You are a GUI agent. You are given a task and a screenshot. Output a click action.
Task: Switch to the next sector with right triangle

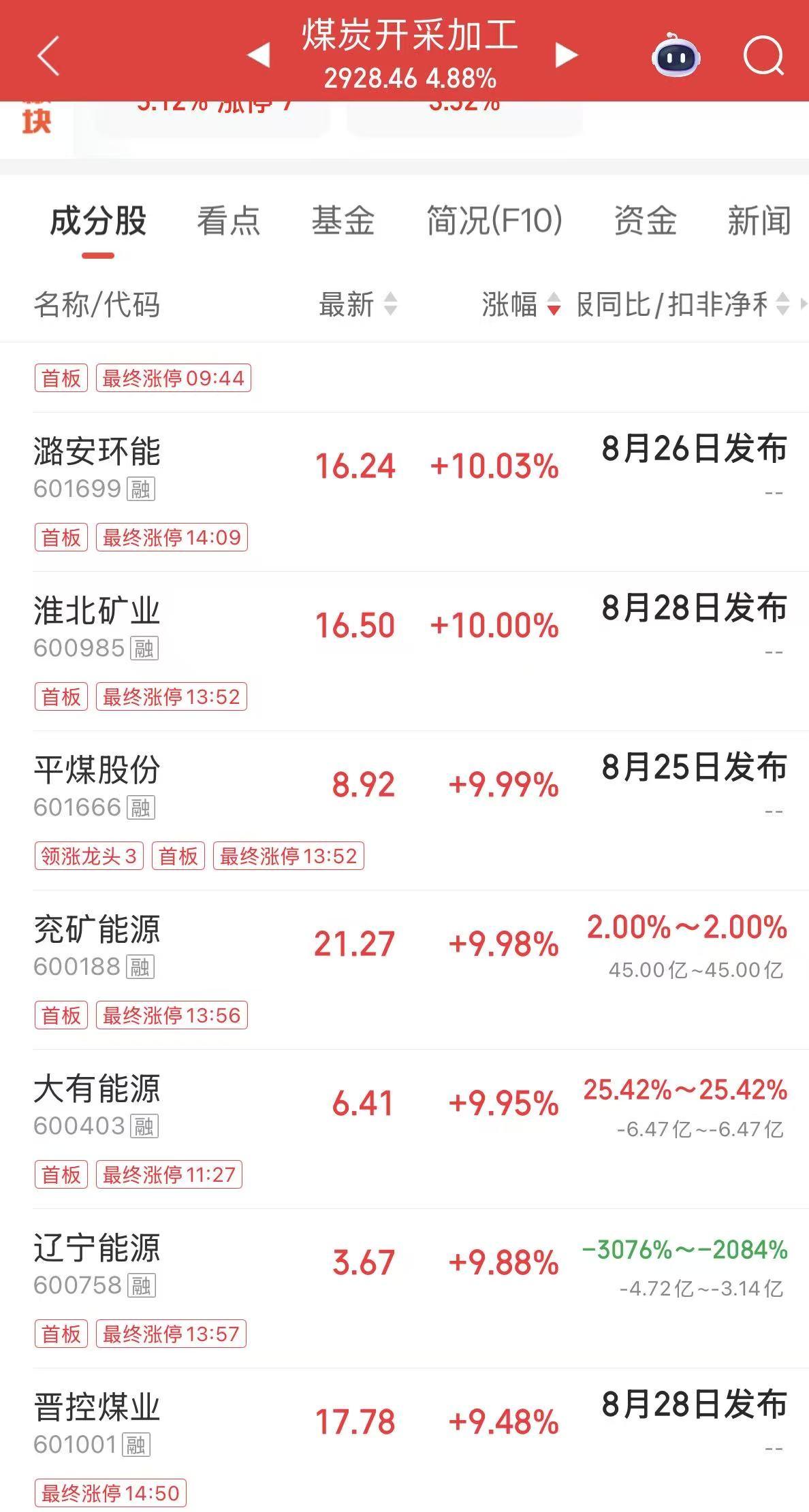click(x=567, y=55)
